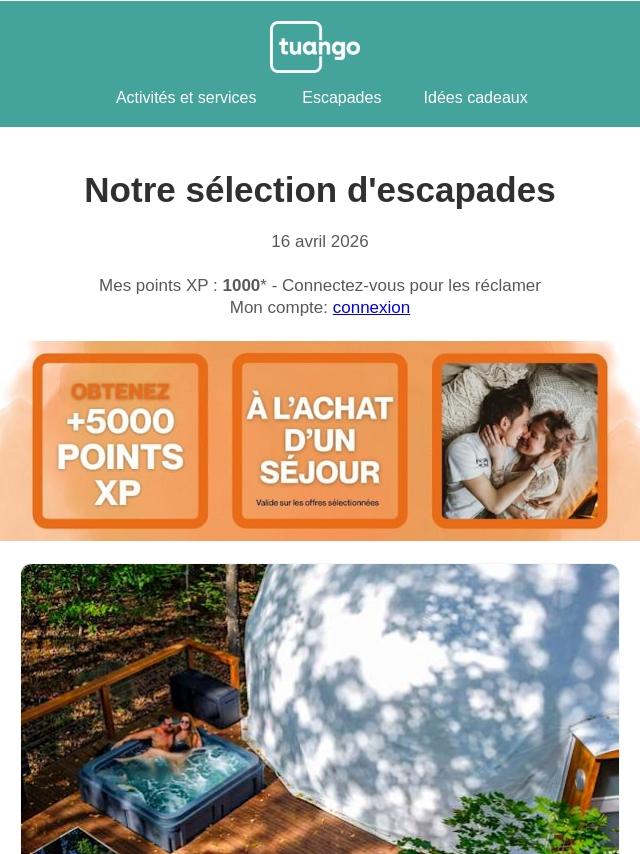Tap the connexion link

pos(371,308)
